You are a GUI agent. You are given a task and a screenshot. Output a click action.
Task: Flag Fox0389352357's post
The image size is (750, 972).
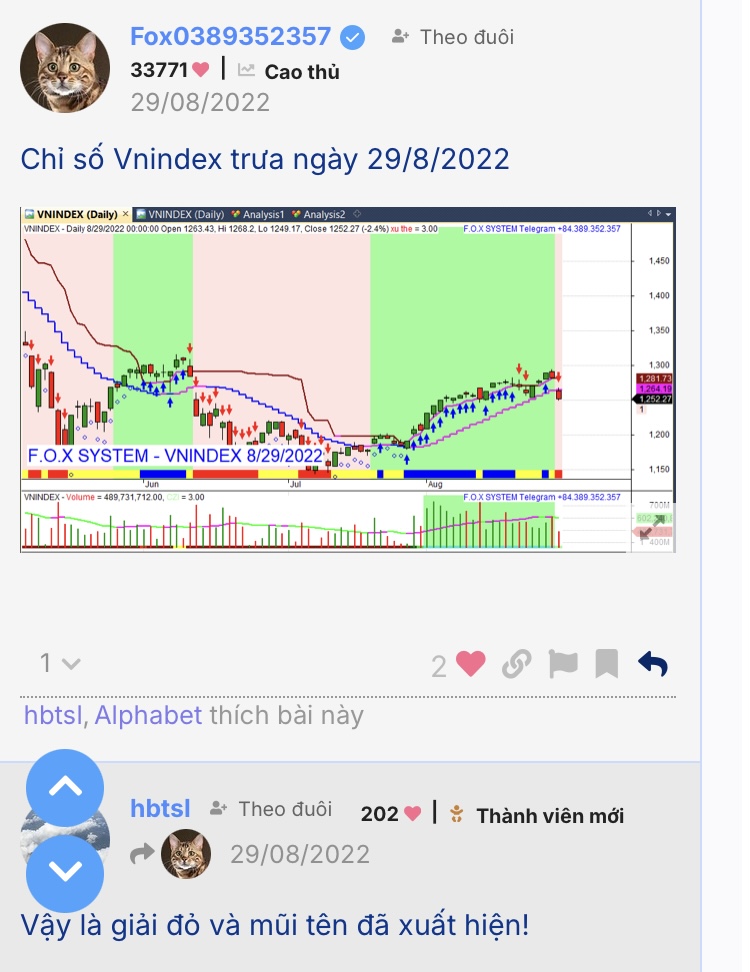[x=563, y=663]
